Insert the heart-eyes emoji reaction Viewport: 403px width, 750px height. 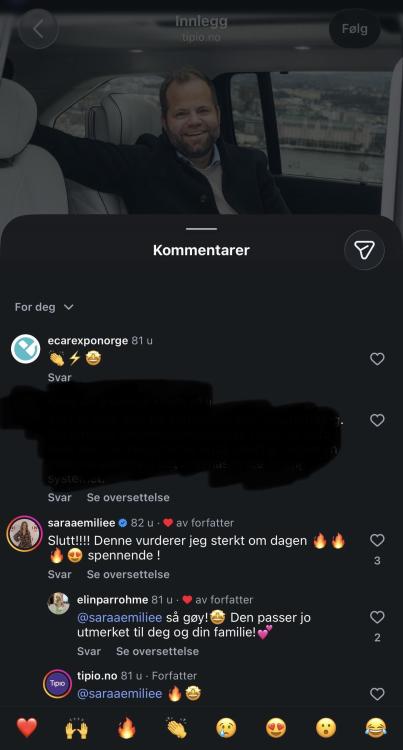click(276, 728)
